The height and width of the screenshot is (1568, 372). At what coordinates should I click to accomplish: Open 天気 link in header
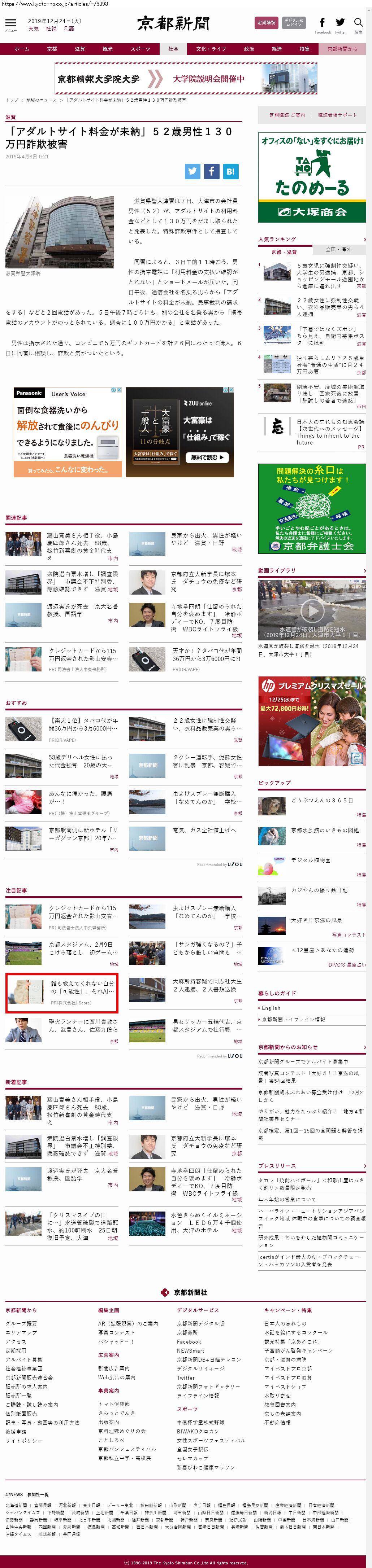pyautogui.click(x=33, y=29)
